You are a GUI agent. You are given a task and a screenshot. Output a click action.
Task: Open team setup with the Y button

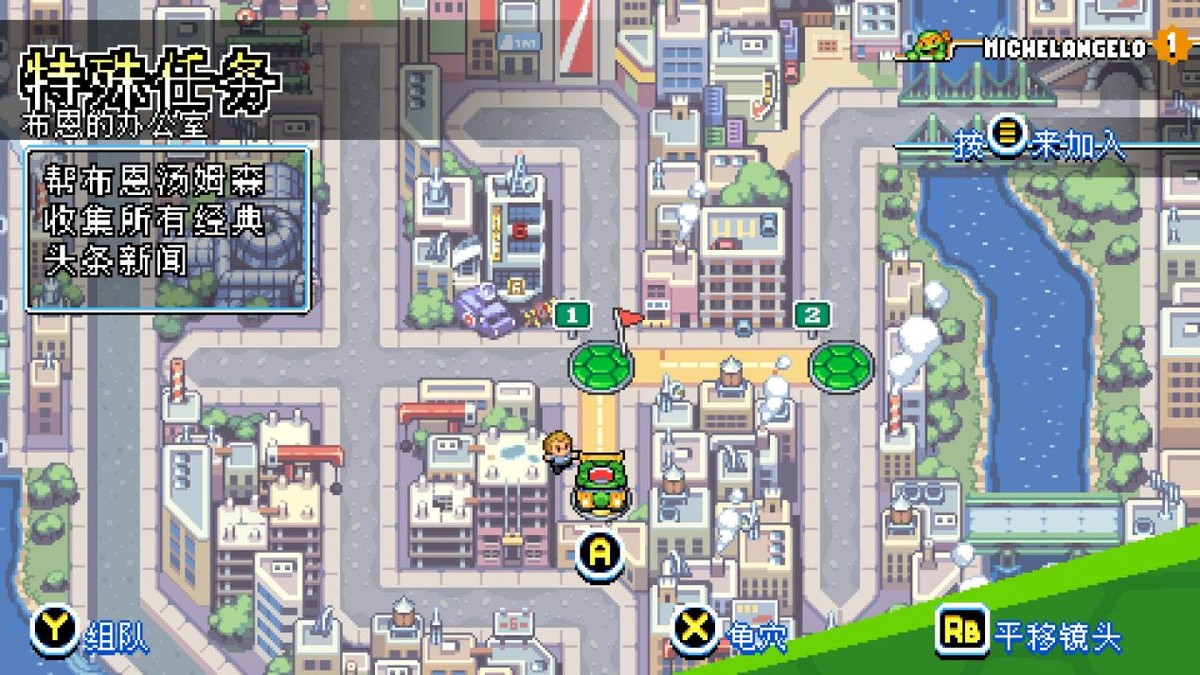click(55, 631)
